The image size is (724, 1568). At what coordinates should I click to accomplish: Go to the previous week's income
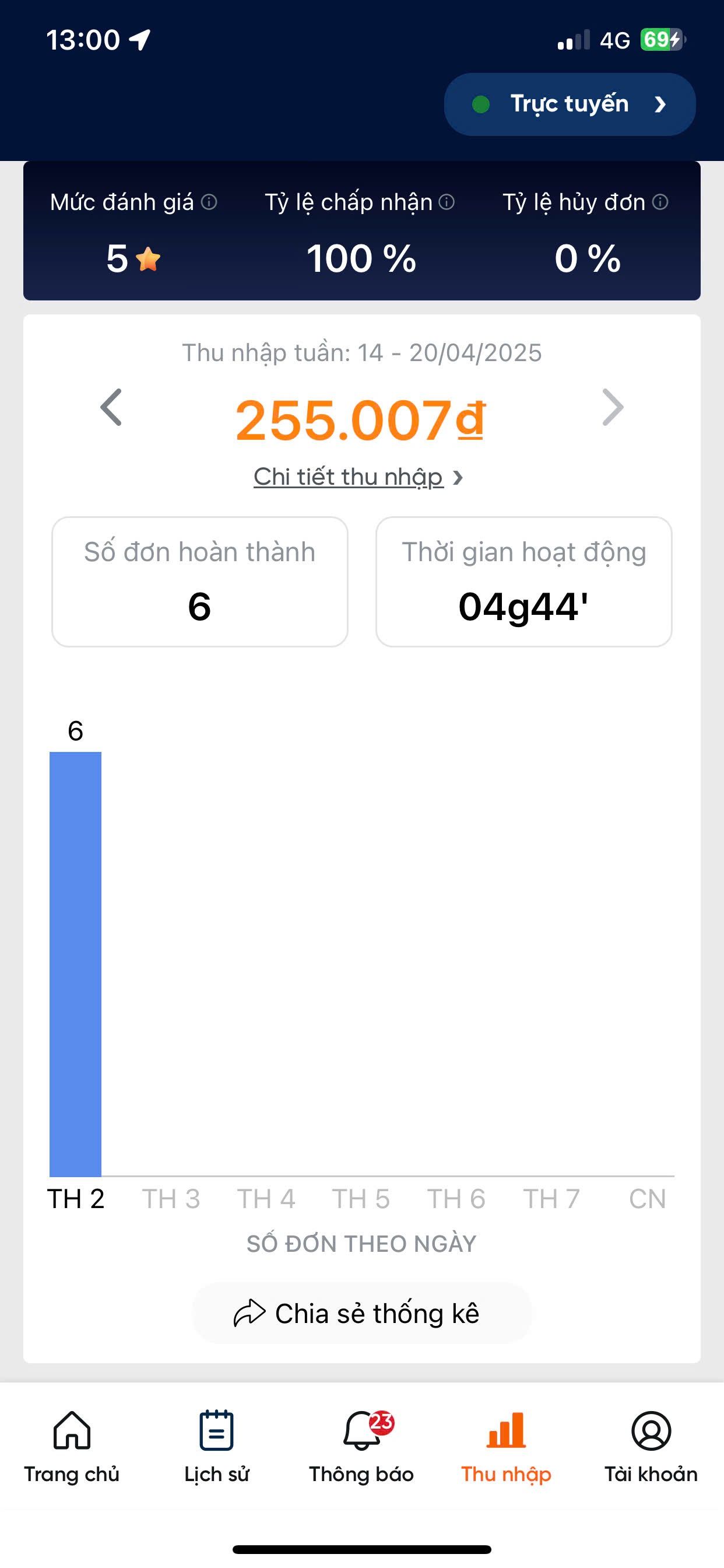click(111, 407)
